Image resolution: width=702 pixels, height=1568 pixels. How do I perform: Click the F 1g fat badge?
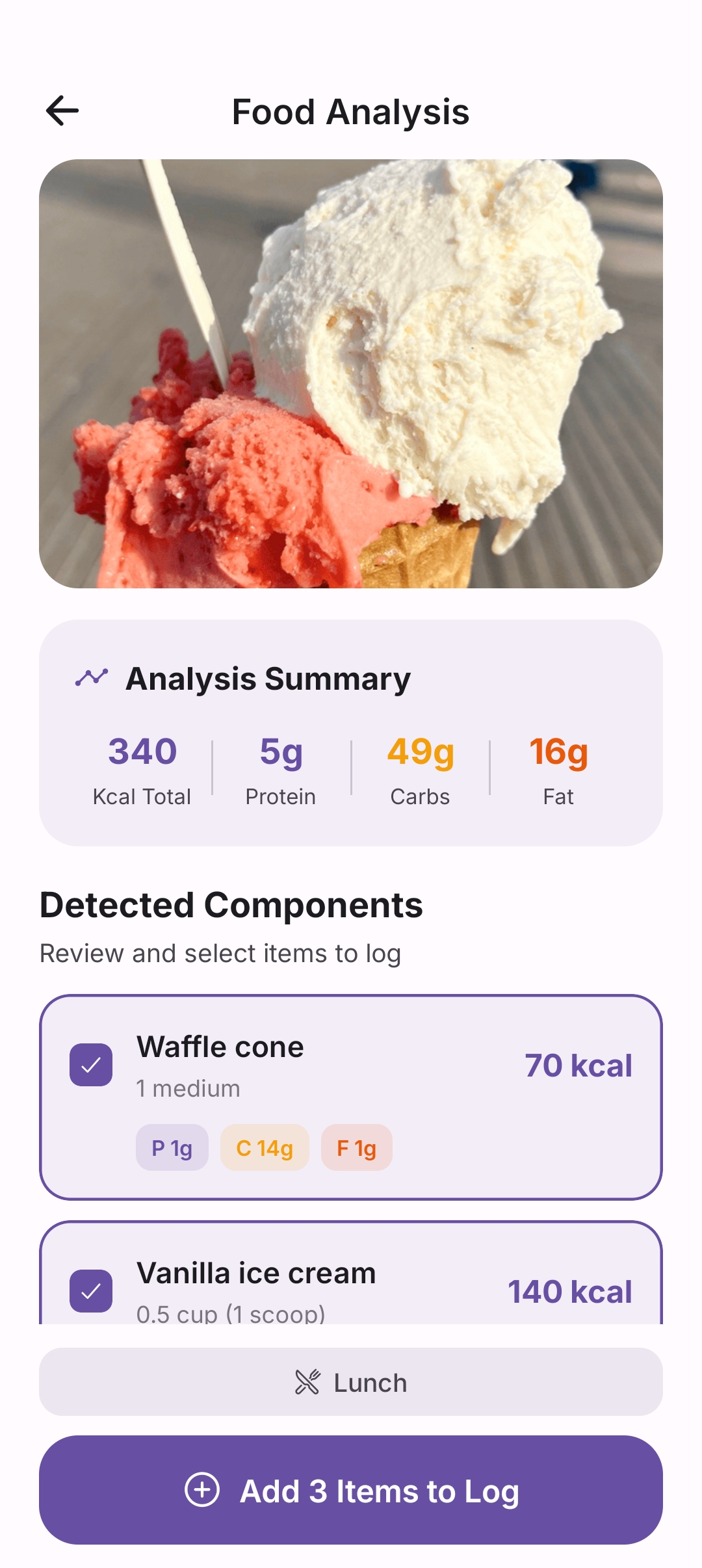[356, 1147]
